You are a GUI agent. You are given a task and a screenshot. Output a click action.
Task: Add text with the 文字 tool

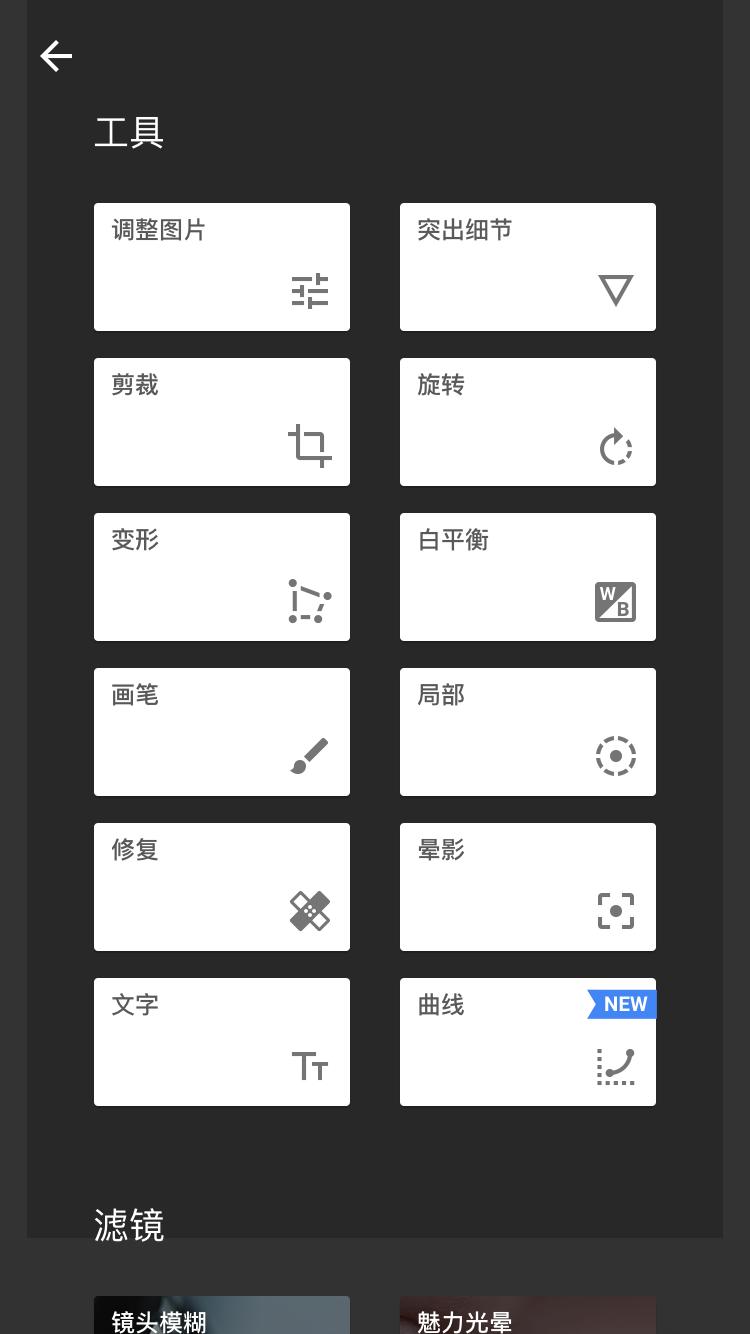222,1042
